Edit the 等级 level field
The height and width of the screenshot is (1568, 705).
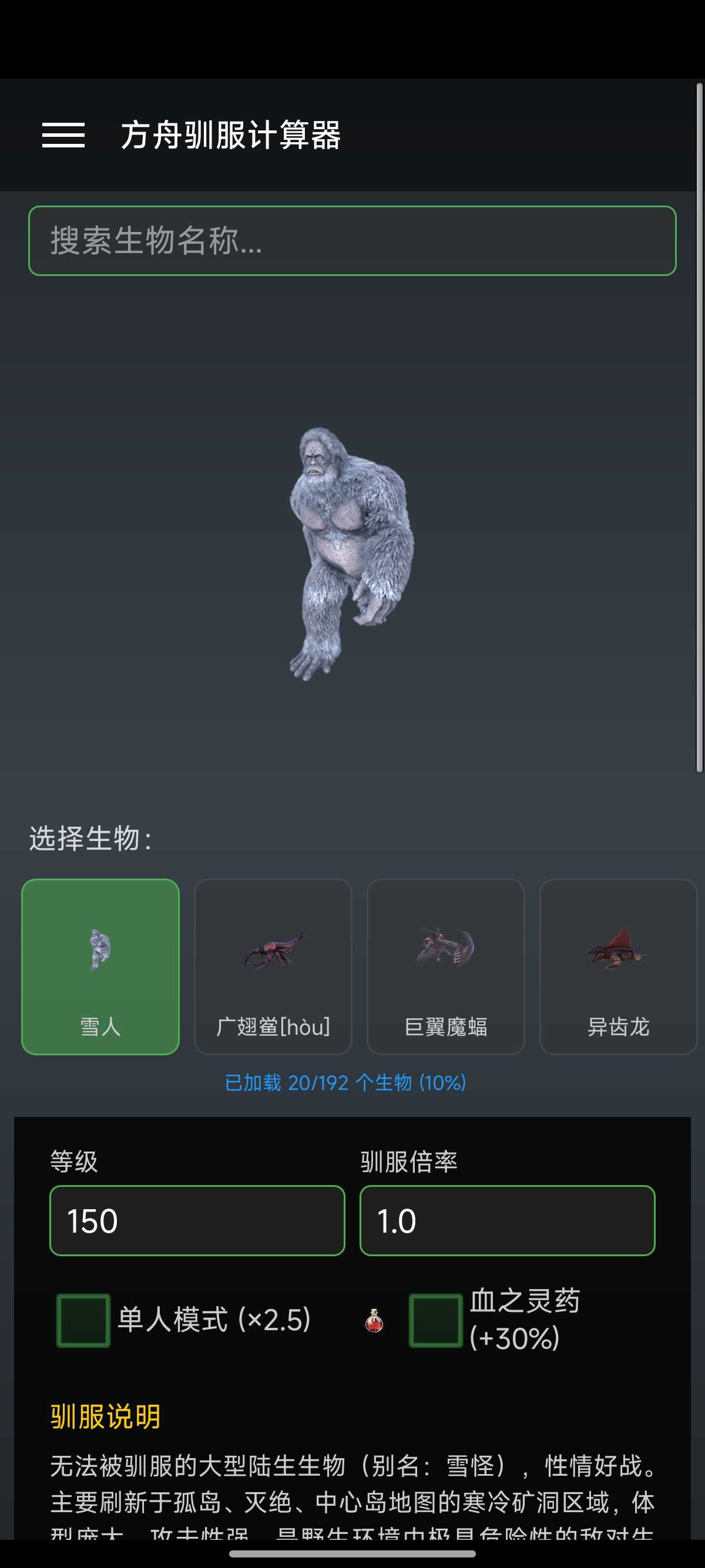(197, 1220)
